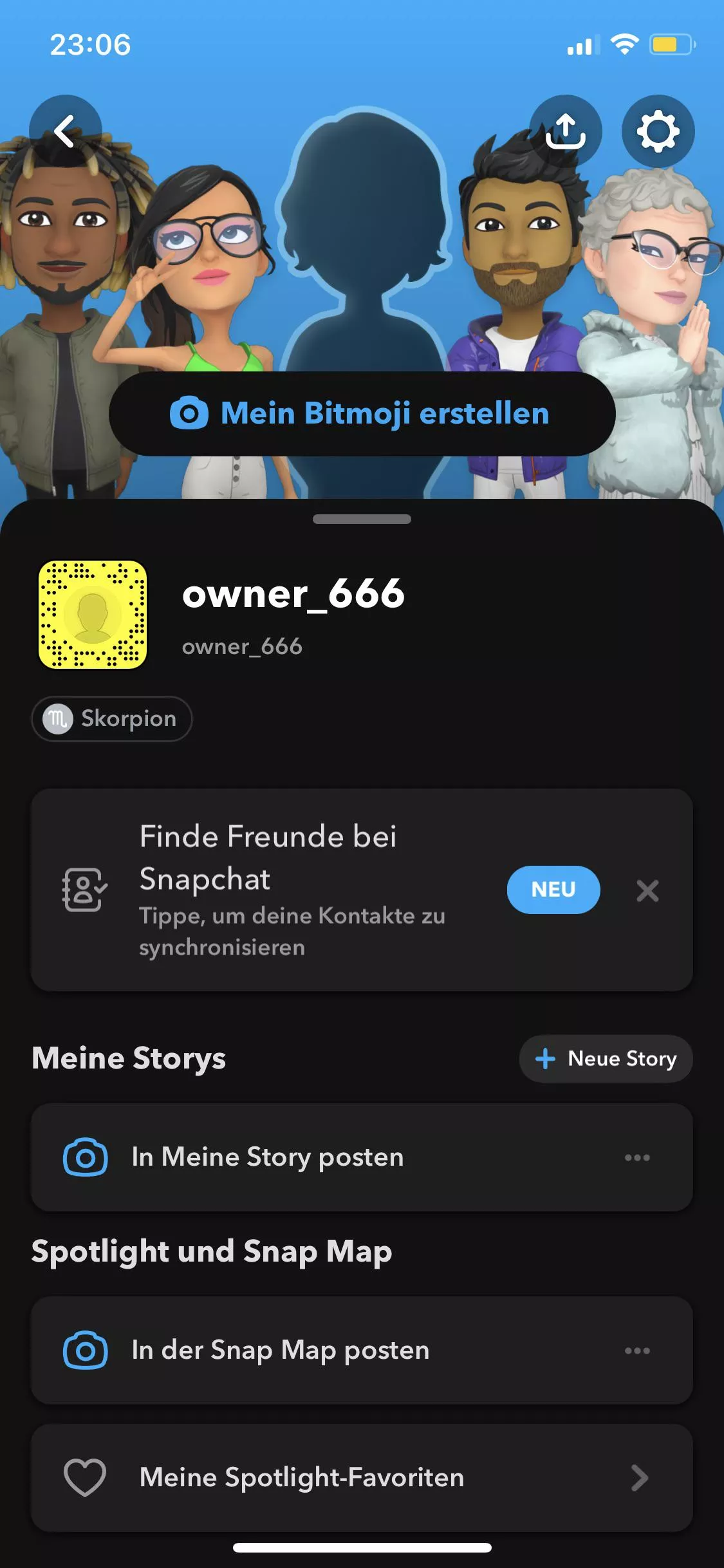
Task: Post to In Meine Story posten
Action: pyautogui.click(x=267, y=1157)
